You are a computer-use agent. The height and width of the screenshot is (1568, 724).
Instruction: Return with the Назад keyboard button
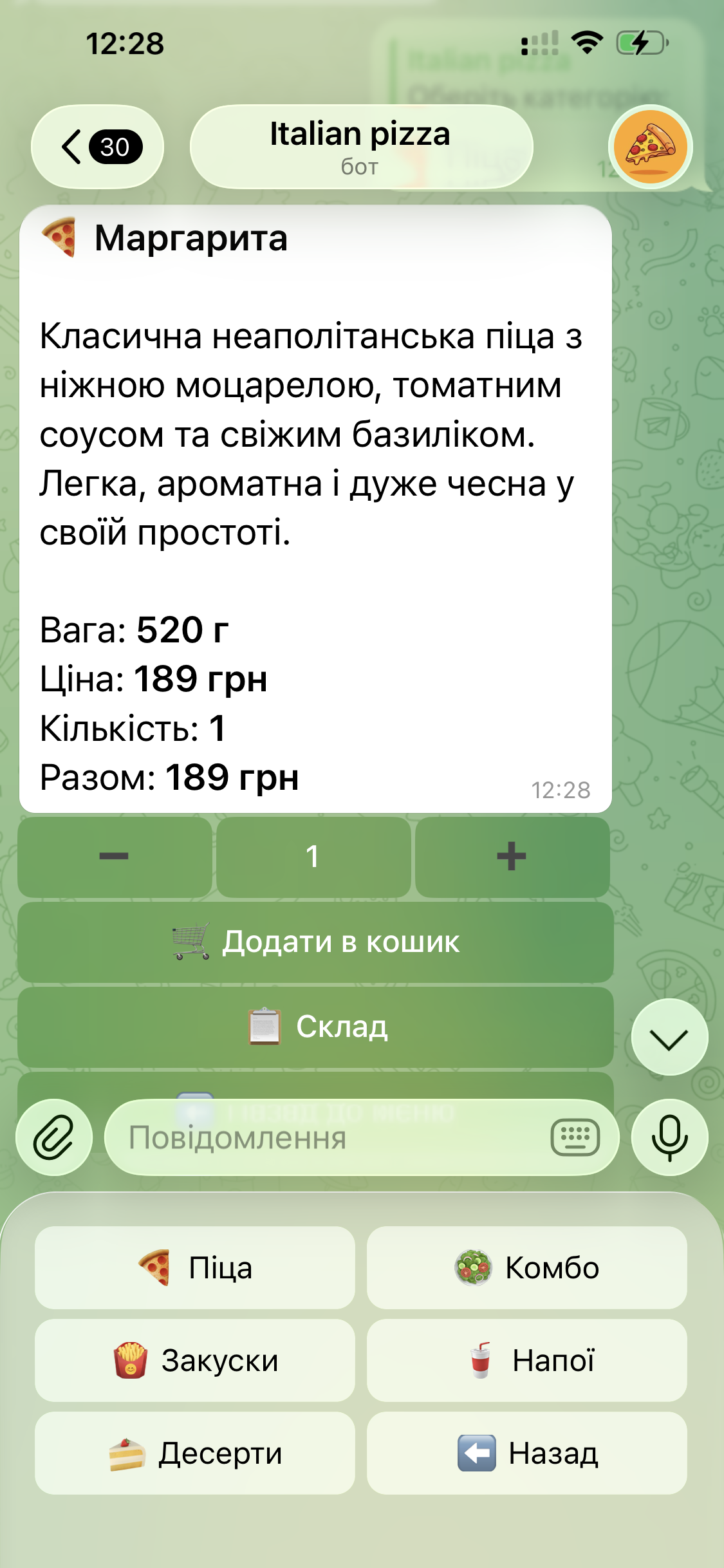pyautogui.click(x=526, y=1453)
